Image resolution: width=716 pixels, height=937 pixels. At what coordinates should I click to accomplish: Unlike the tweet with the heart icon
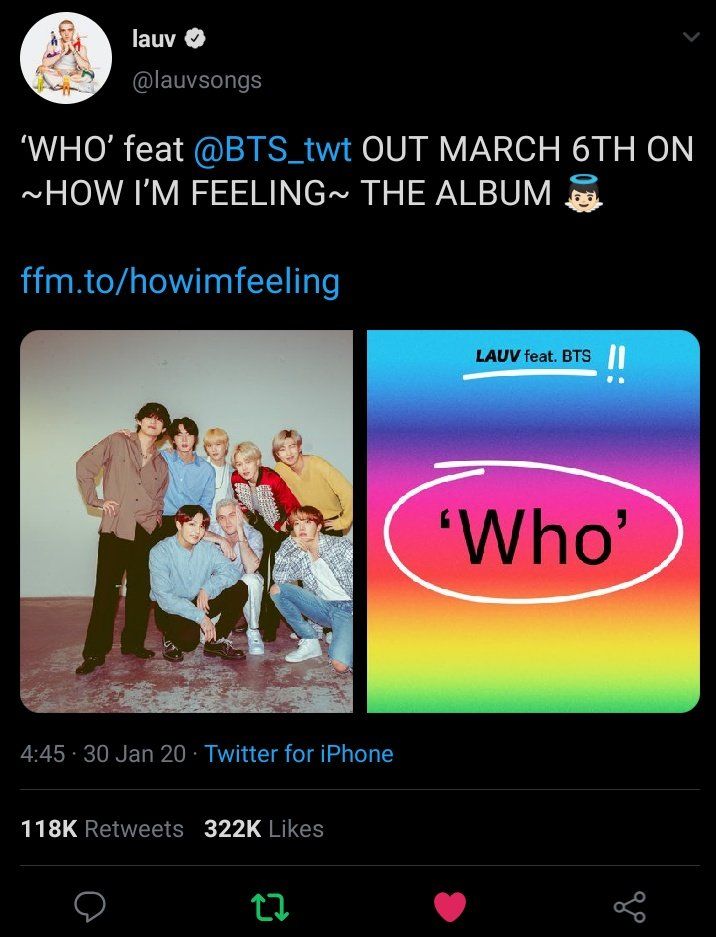click(450, 906)
